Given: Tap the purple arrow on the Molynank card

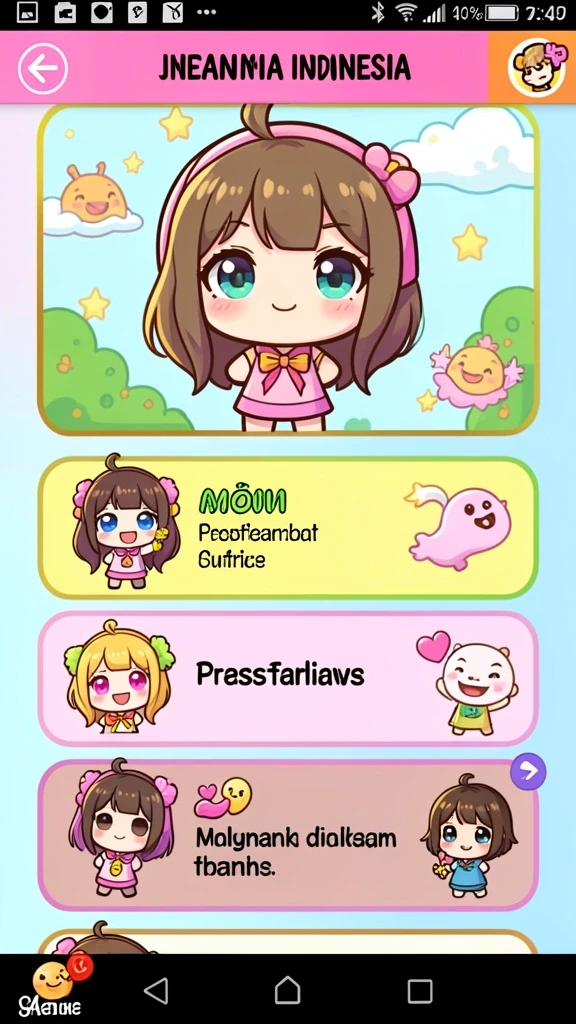Looking at the screenshot, I should 528,771.
